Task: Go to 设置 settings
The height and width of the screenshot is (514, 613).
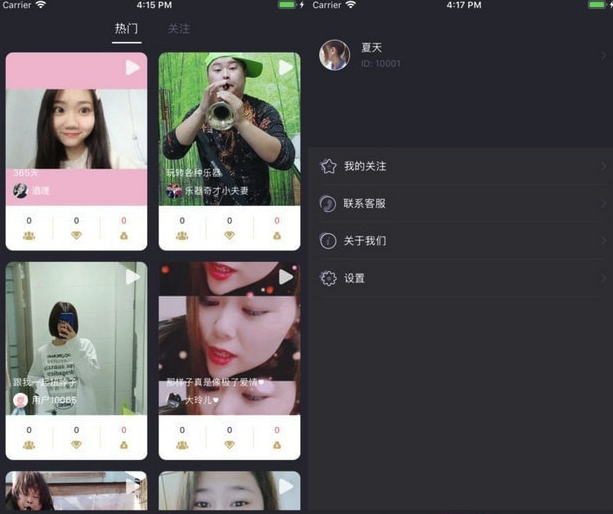Action: pyautogui.click(x=460, y=278)
